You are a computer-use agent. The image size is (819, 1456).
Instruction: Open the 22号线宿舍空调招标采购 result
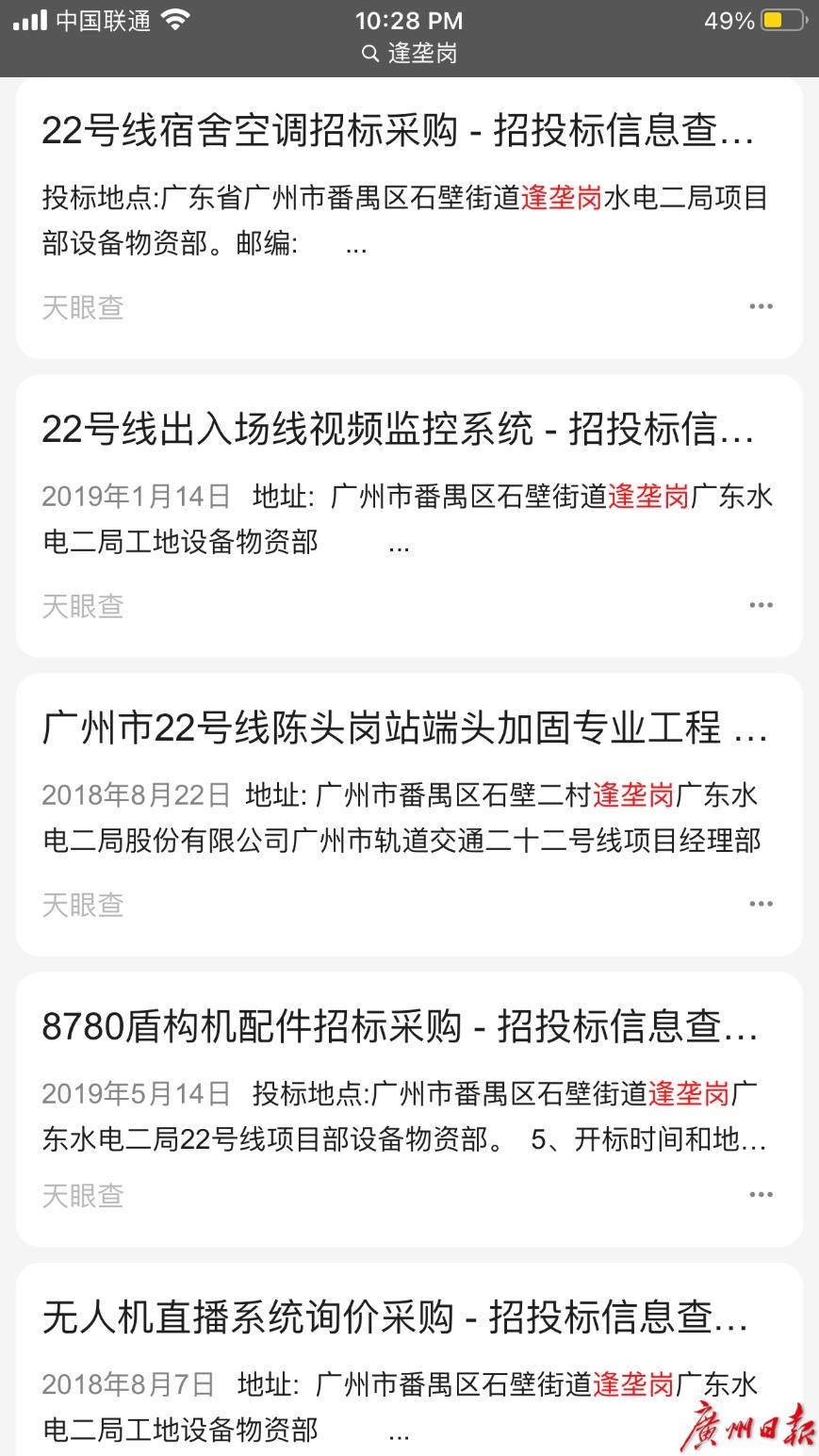398,132
